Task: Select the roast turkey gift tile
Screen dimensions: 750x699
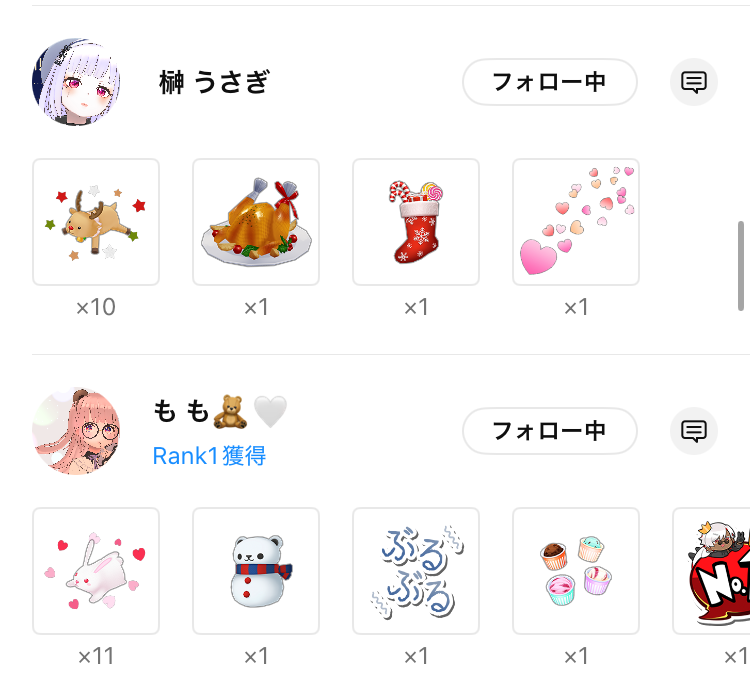Action: 256,222
